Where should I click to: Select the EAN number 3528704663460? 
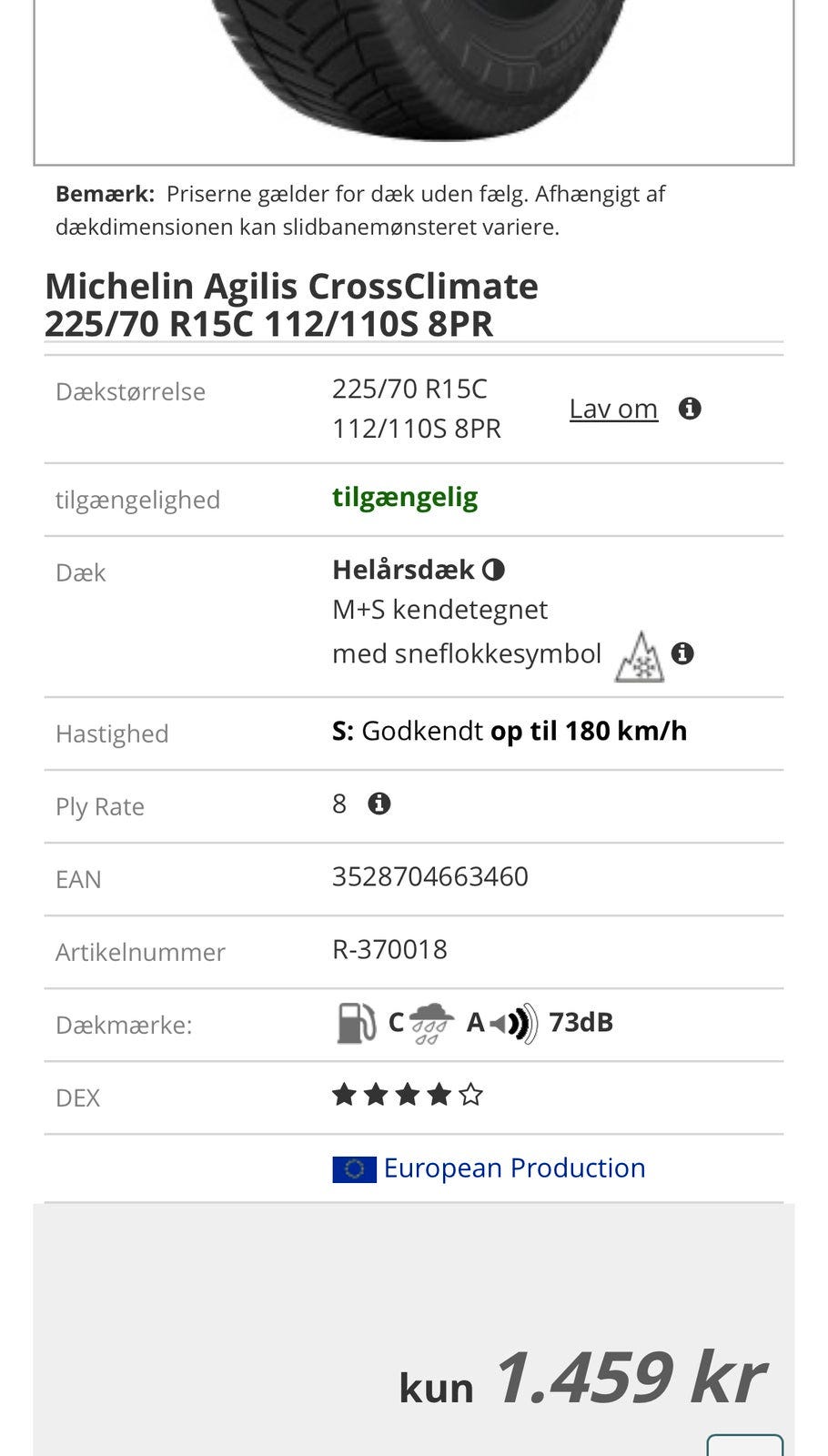tap(429, 875)
